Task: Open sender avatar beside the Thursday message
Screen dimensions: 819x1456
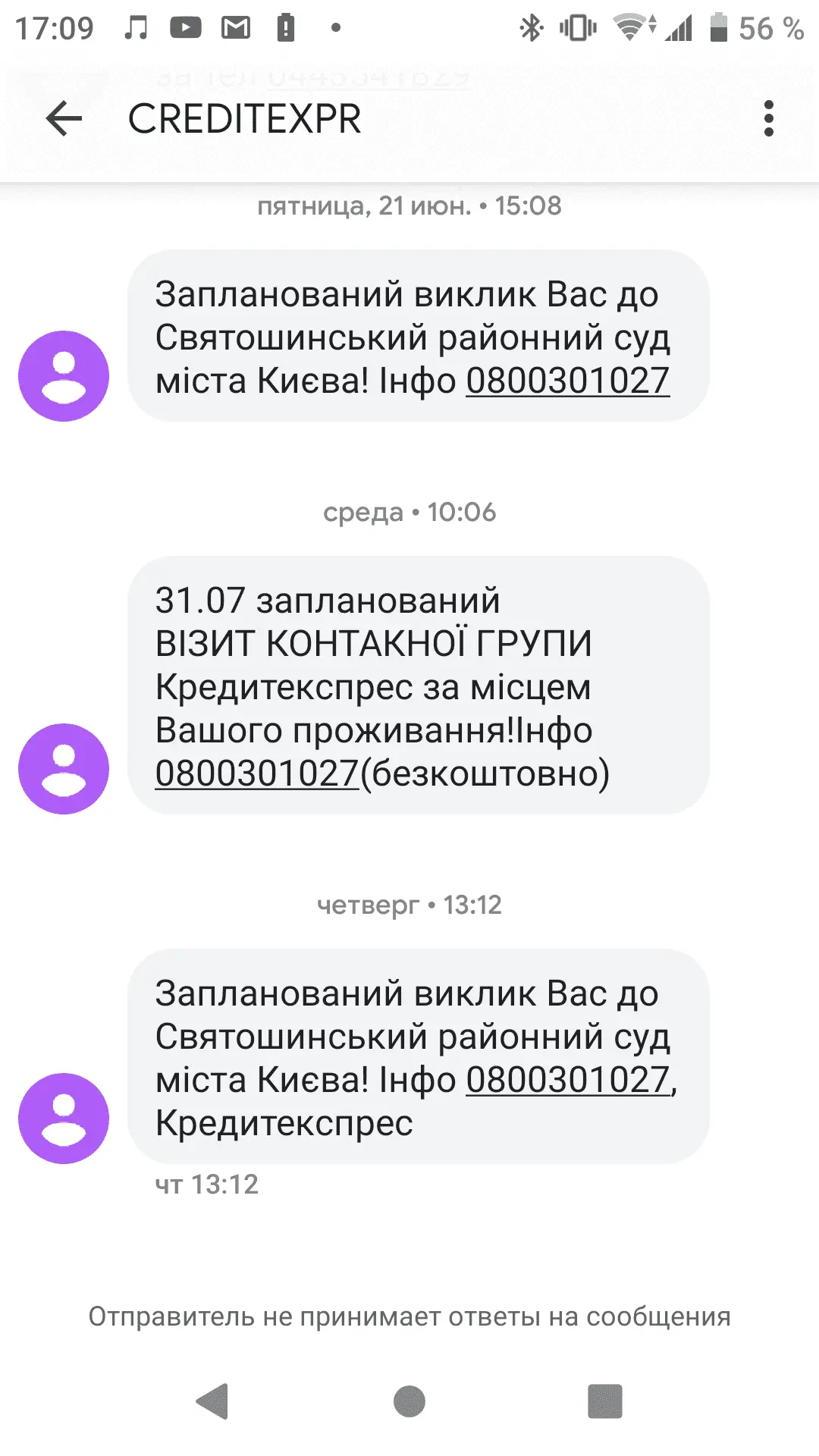Action: coord(64,1119)
